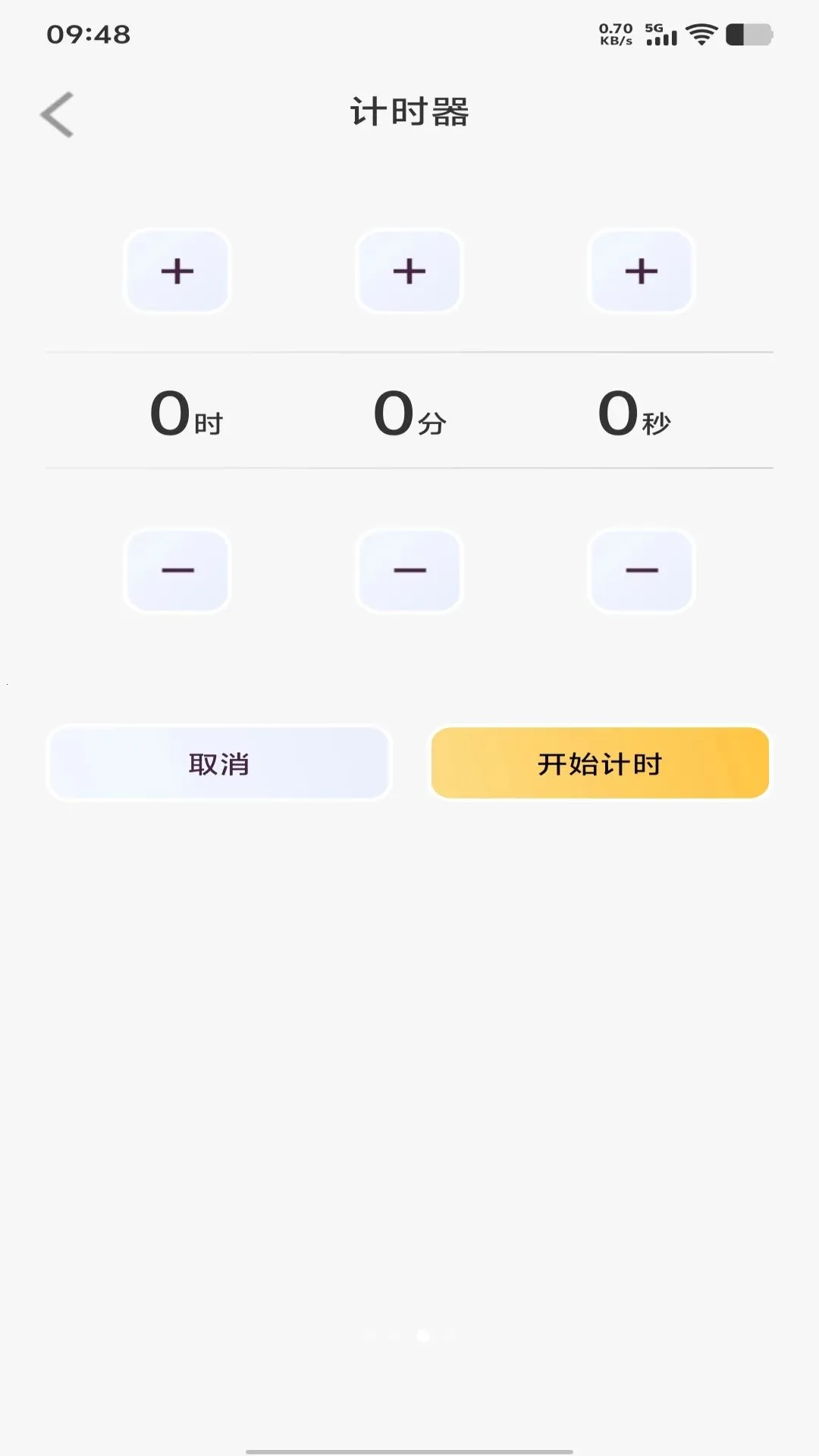Tap the Wi-Fi icon in the status bar
Image resolution: width=819 pixels, height=1456 pixels.
(x=701, y=33)
